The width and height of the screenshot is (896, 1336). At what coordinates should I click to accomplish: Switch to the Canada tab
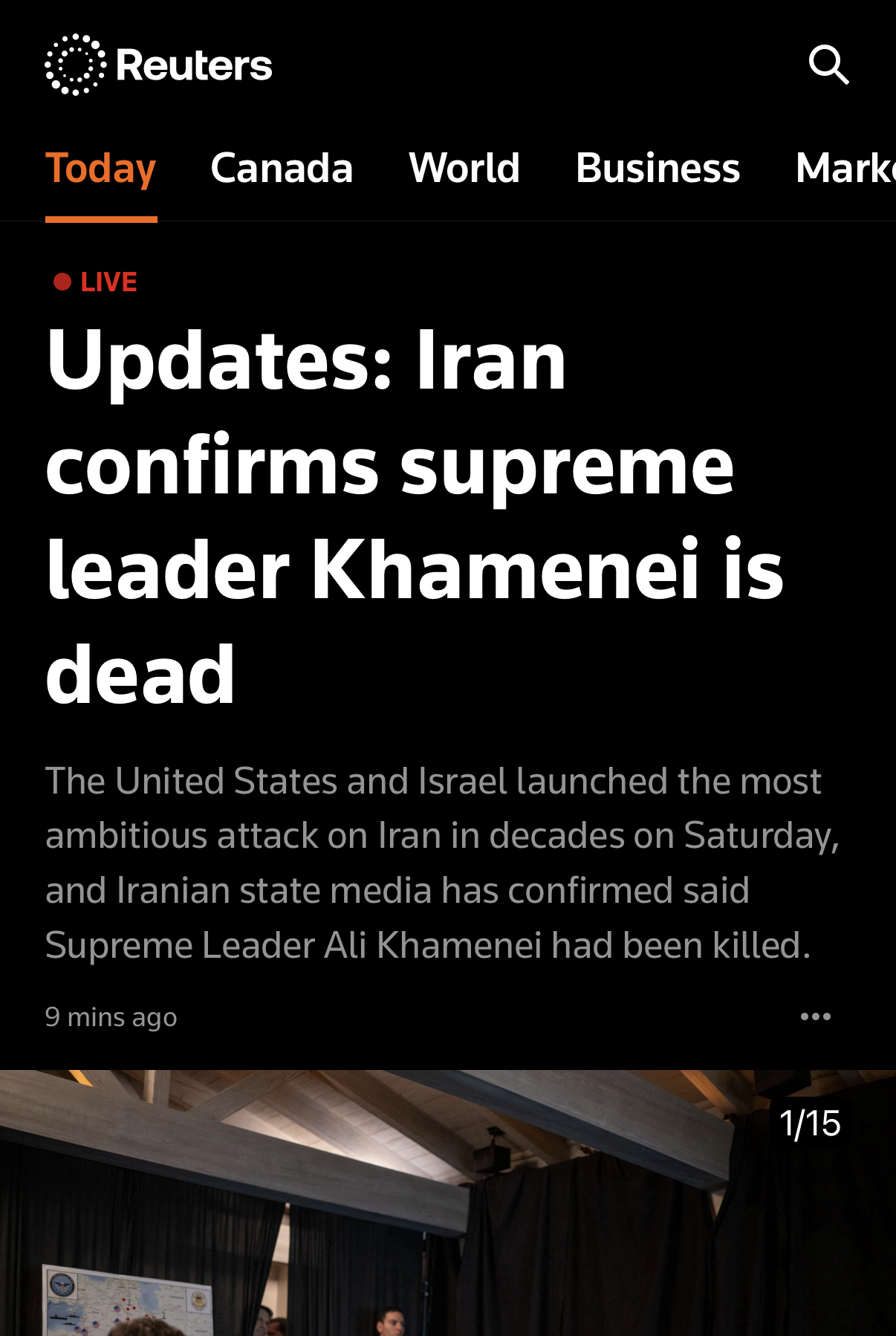282,168
